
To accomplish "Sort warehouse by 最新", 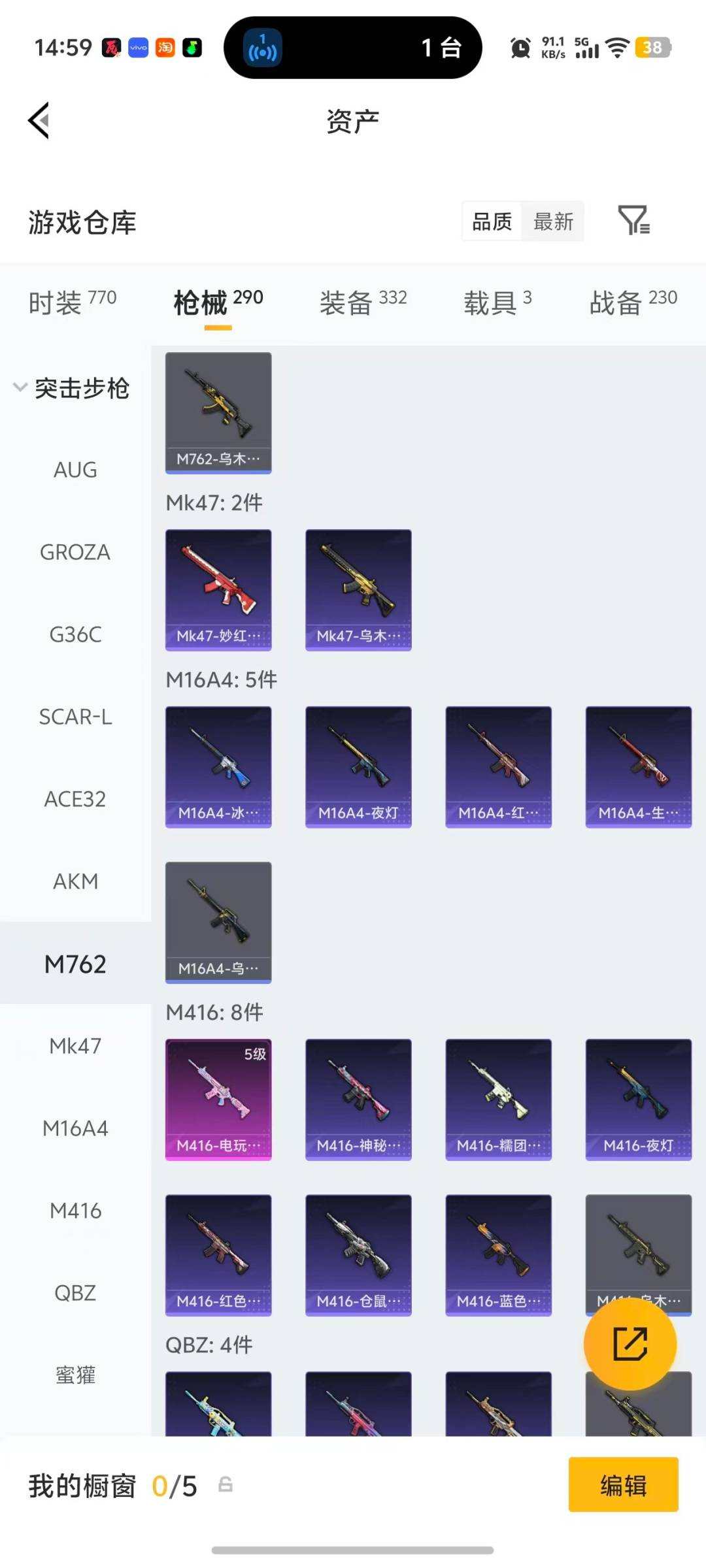I will point(553,222).
